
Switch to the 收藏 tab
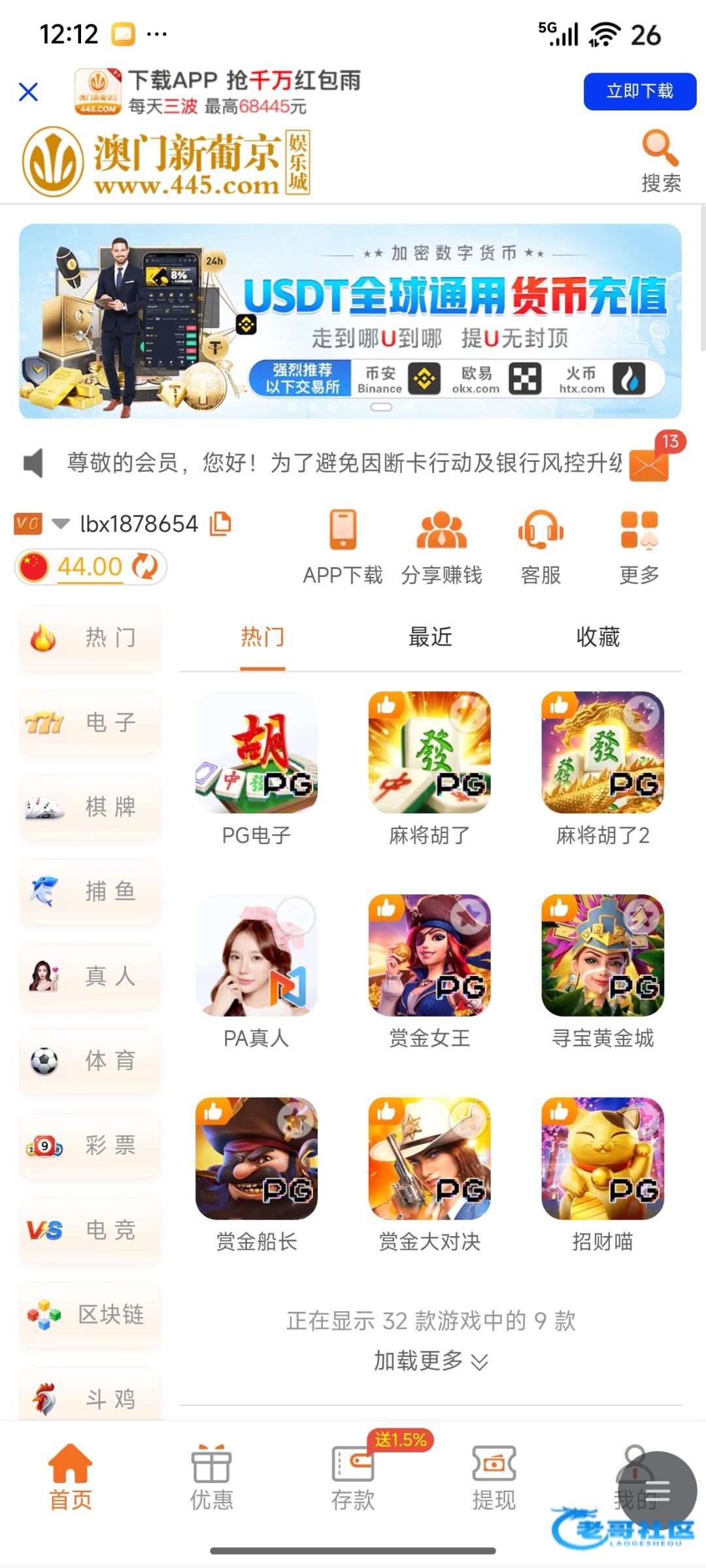(597, 637)
